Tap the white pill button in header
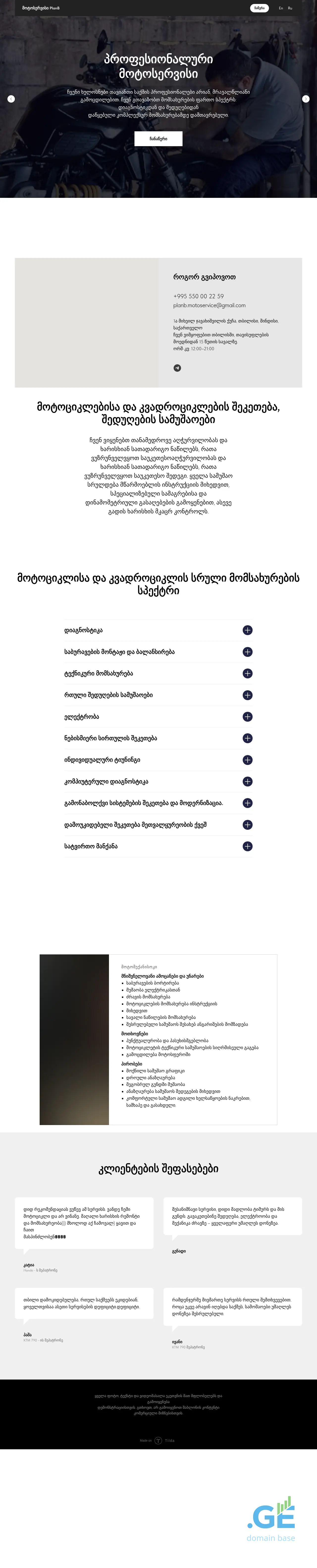The width and height of the screenshot is (317, 1568). coord(259,8)
